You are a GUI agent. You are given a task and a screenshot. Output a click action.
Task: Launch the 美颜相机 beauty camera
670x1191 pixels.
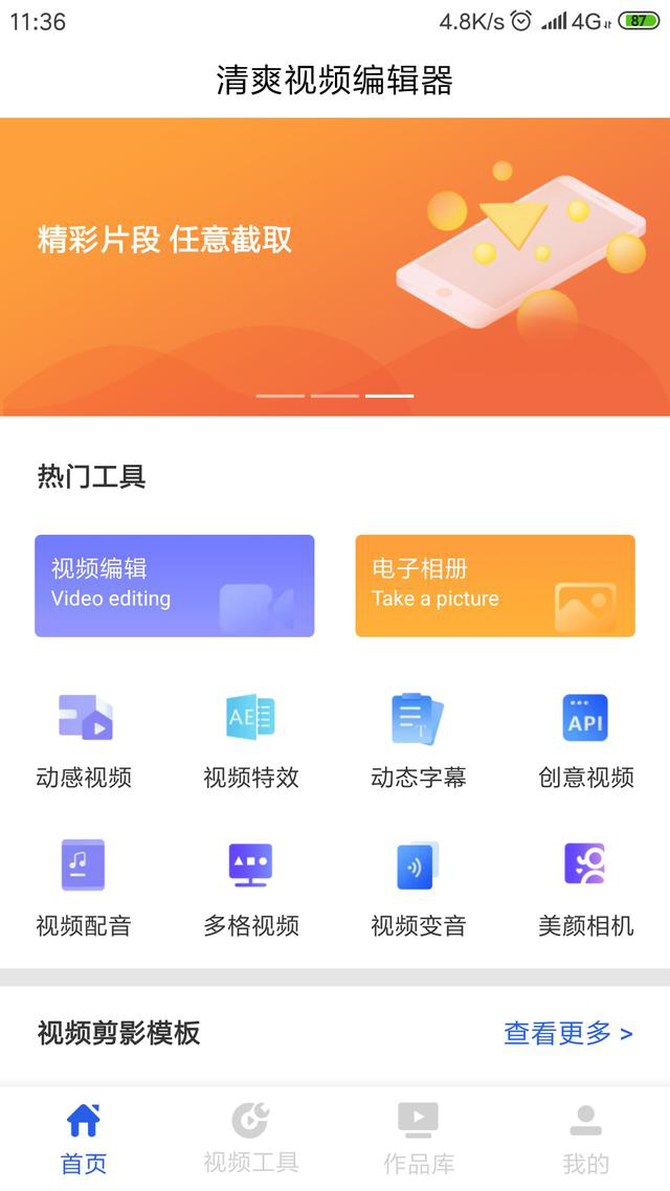point(586,886)
